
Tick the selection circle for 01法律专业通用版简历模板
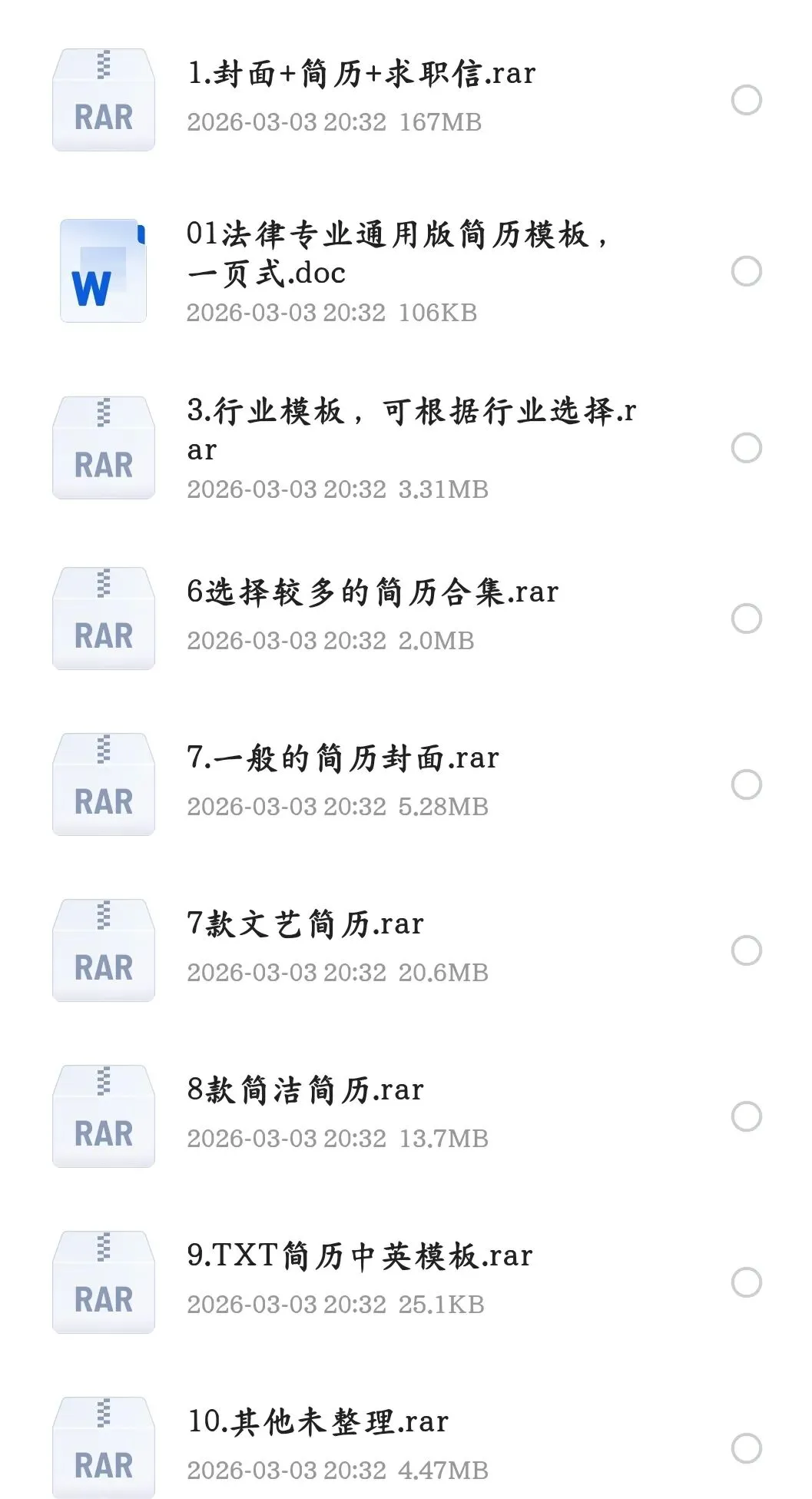[x=746, y=271]
